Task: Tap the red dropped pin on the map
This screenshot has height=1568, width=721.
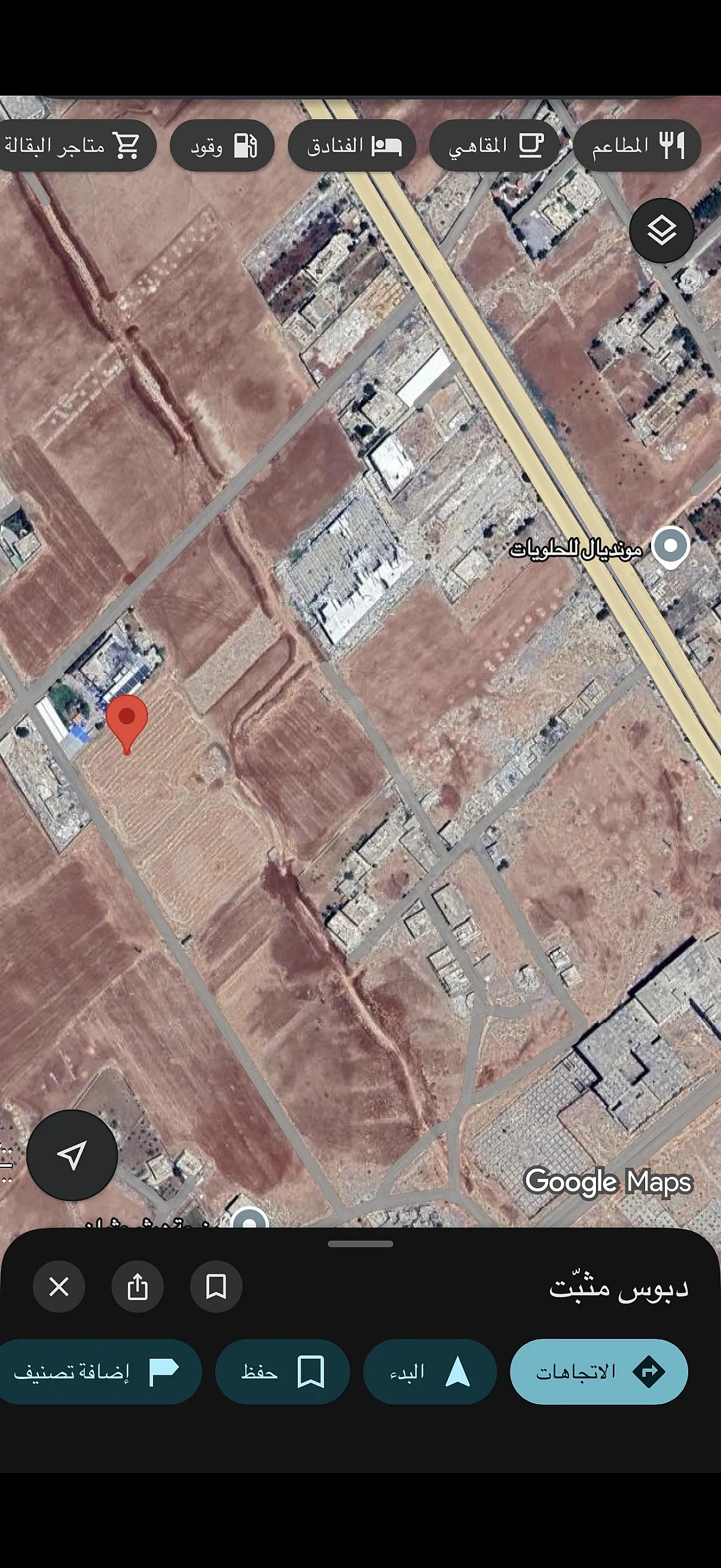Action: coord(127,724)
